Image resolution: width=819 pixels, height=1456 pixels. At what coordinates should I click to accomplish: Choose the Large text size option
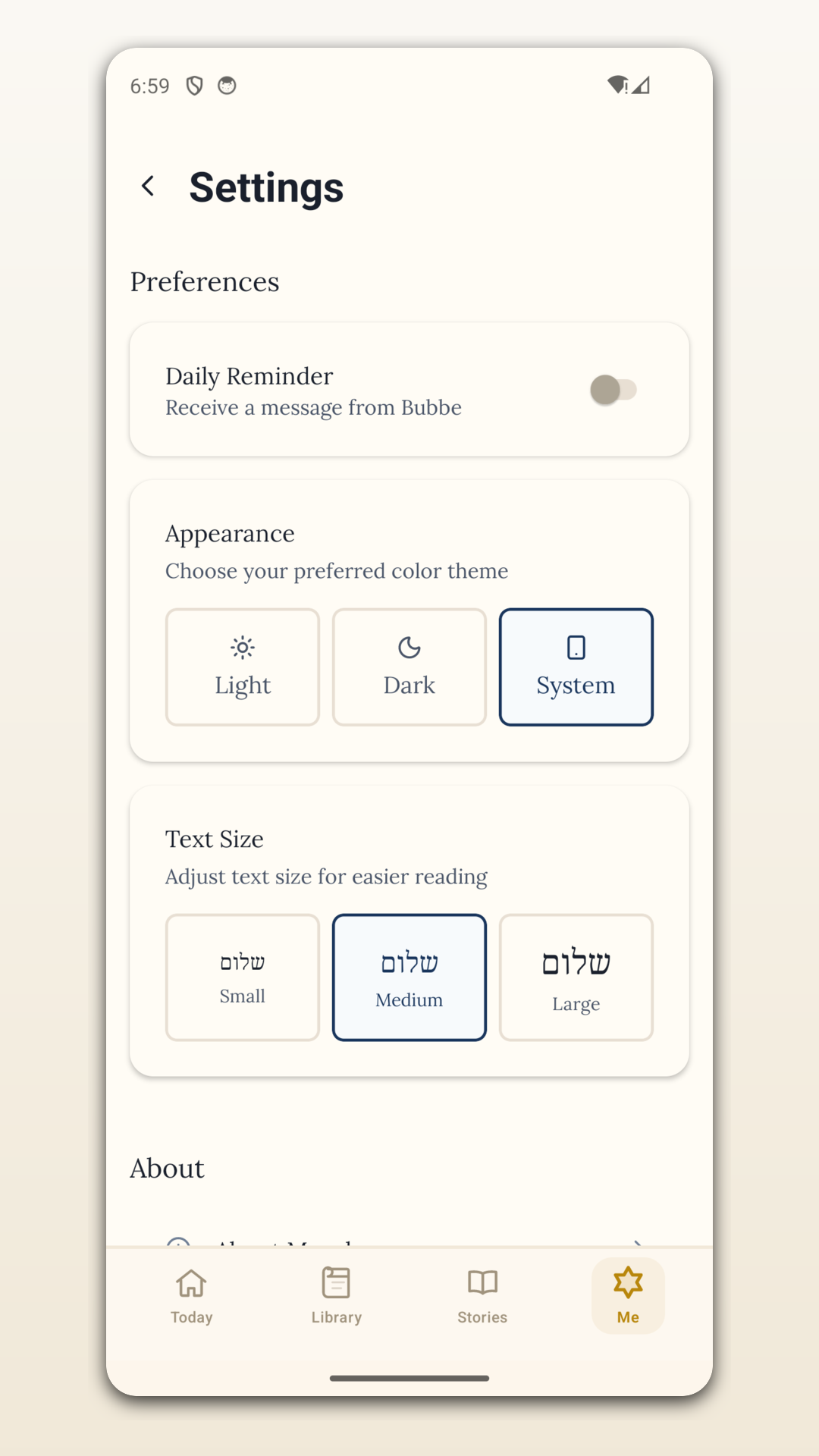click(576, 977)
